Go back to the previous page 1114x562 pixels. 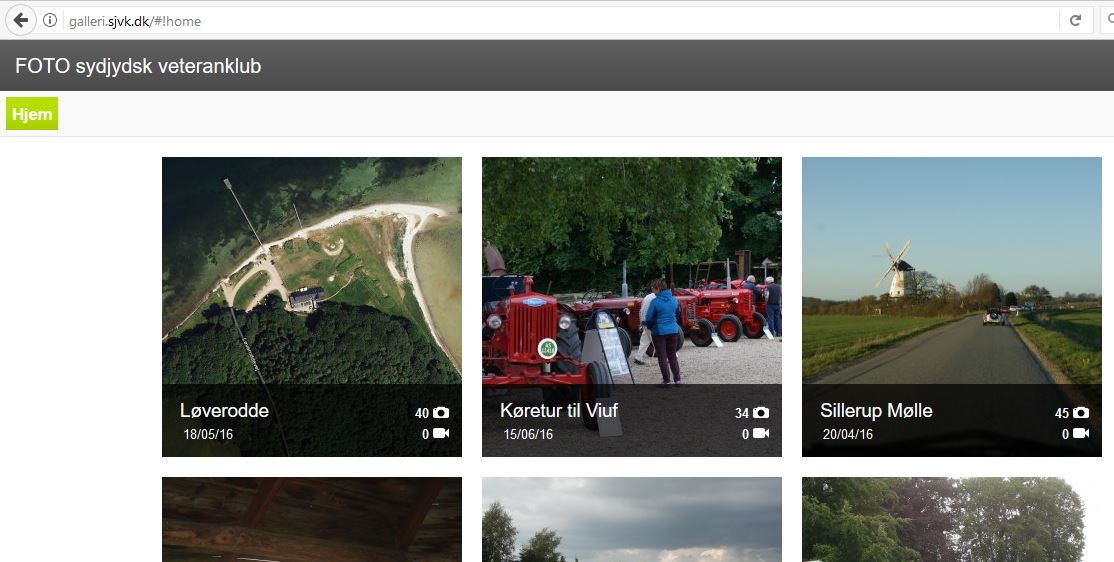pos(21,20)
